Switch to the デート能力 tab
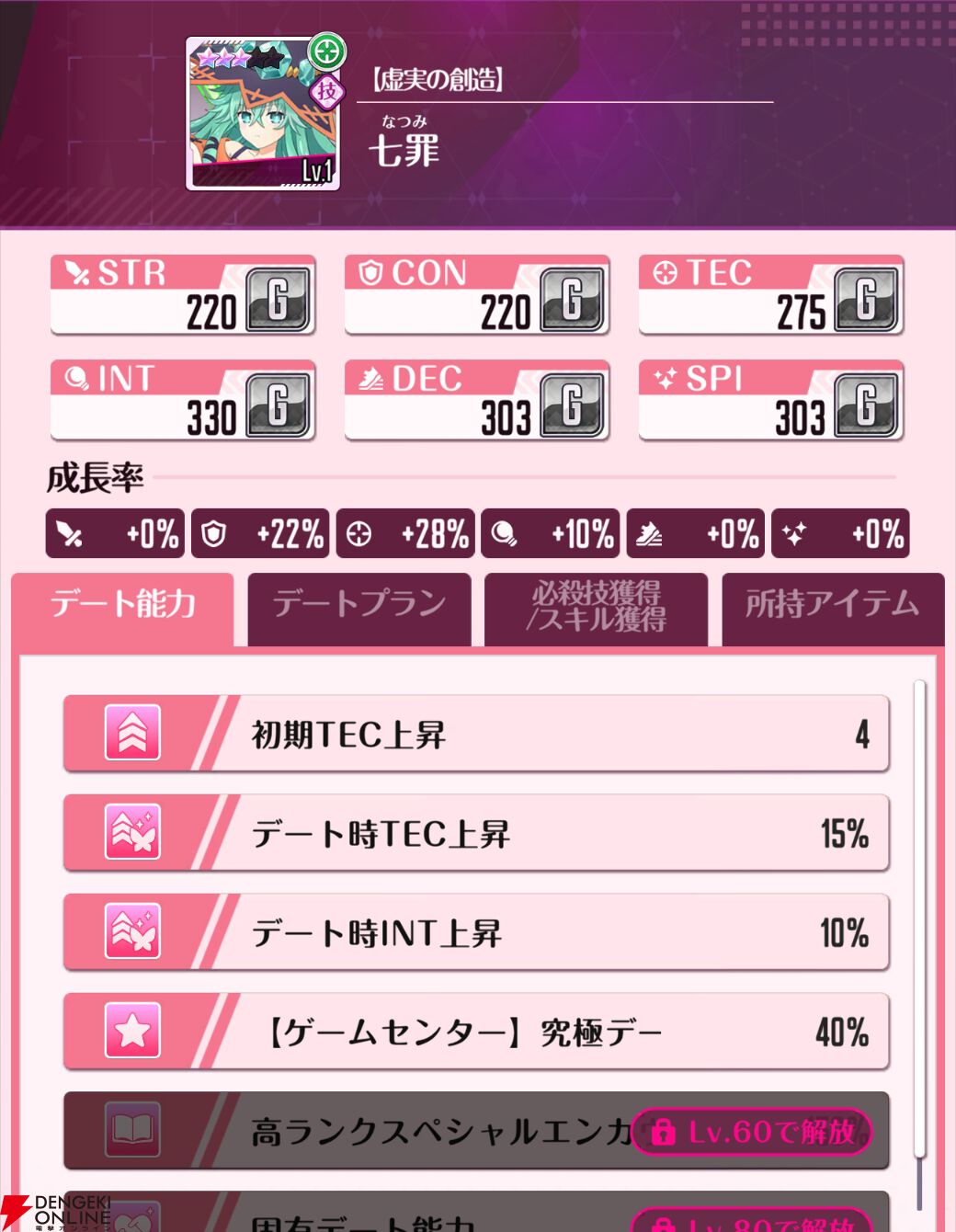Viewport: 956px width, 1232px height. 122,605
